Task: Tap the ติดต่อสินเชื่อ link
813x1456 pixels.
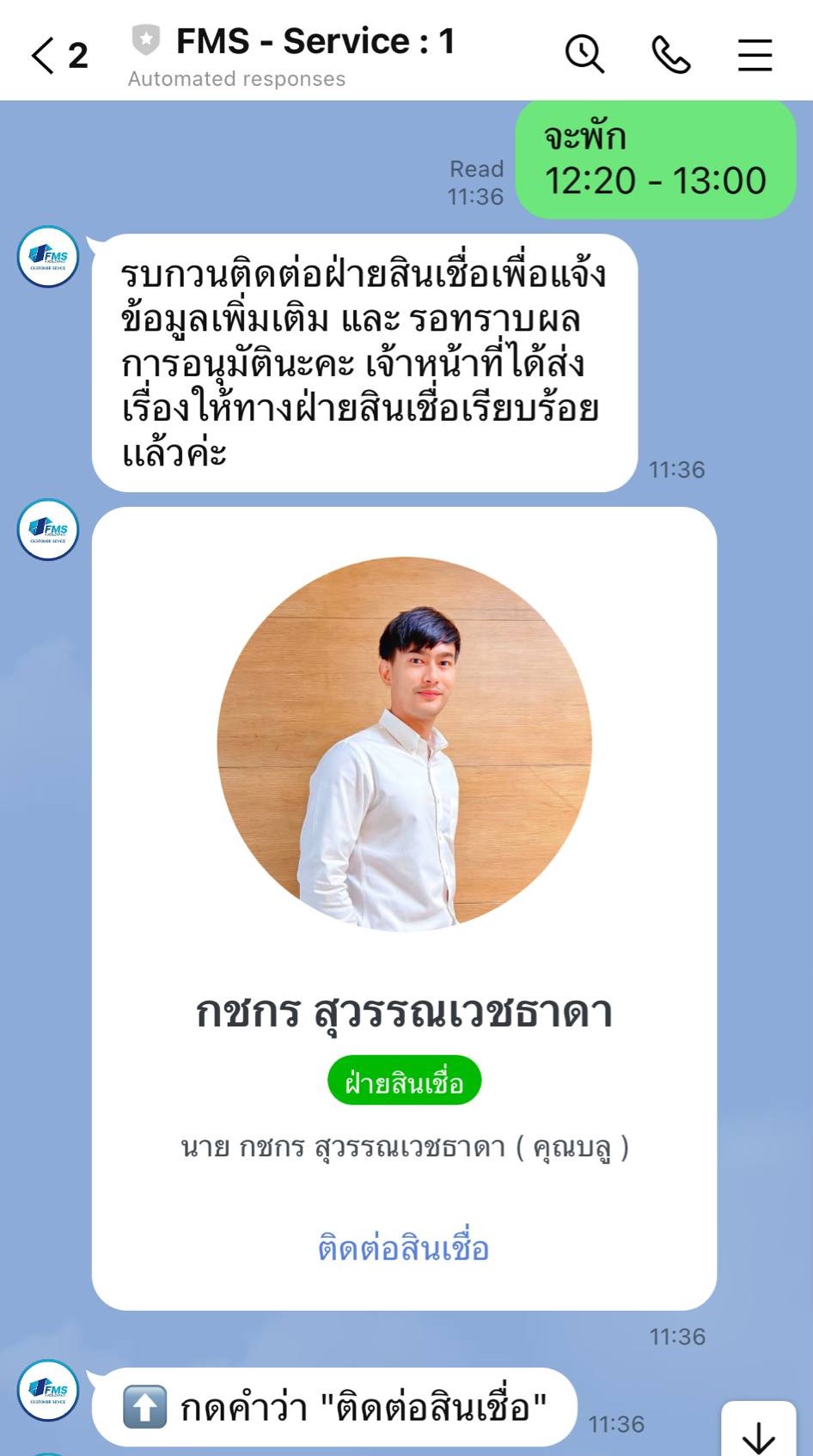Action: tap(403, 1248)
